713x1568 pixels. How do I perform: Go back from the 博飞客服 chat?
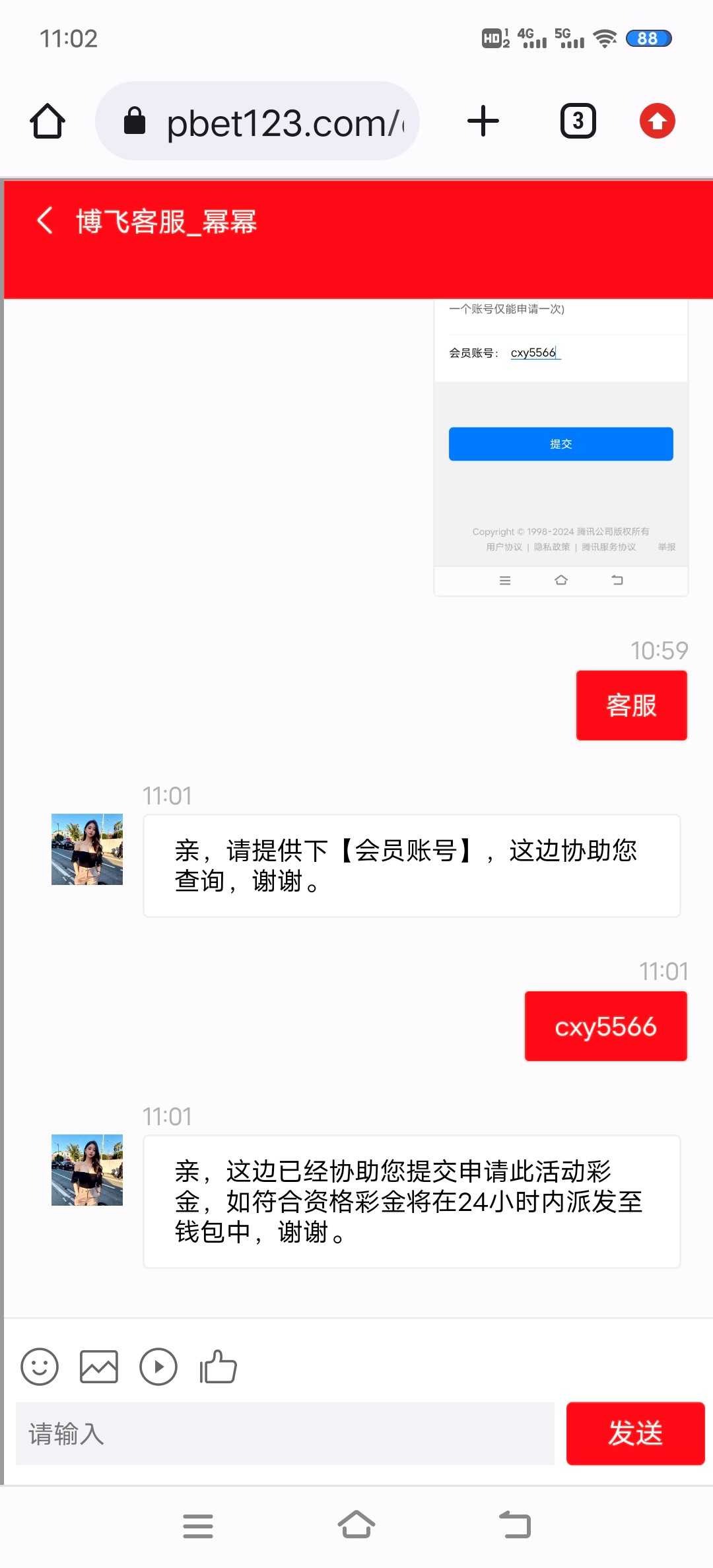[x=45, y=220]
